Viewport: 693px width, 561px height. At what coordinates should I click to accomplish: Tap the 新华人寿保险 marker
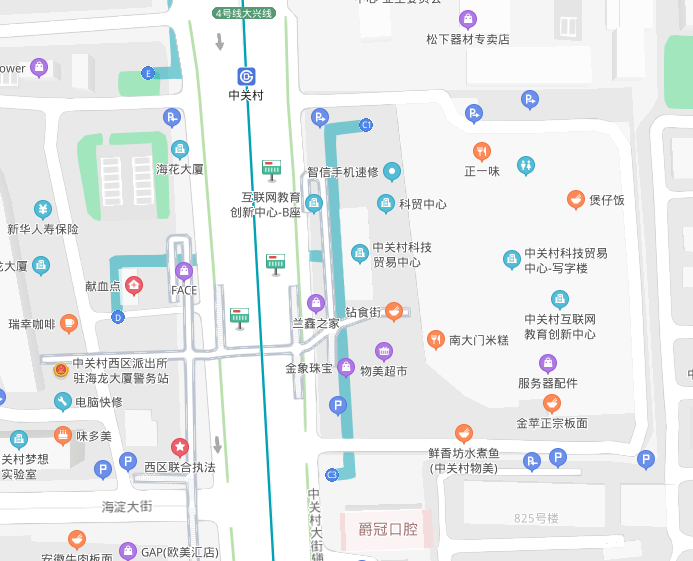42,209
